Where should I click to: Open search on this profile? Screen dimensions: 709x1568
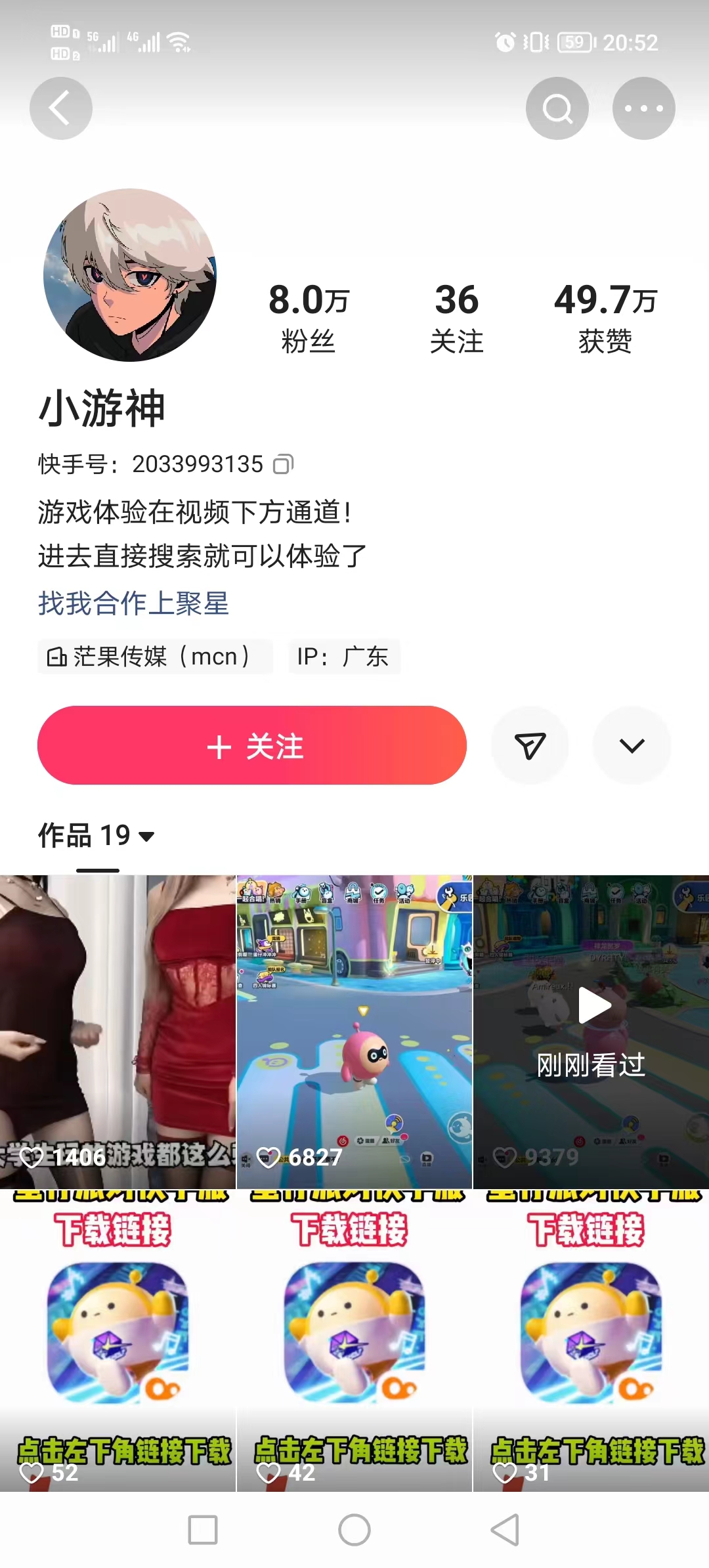point(557,108)
